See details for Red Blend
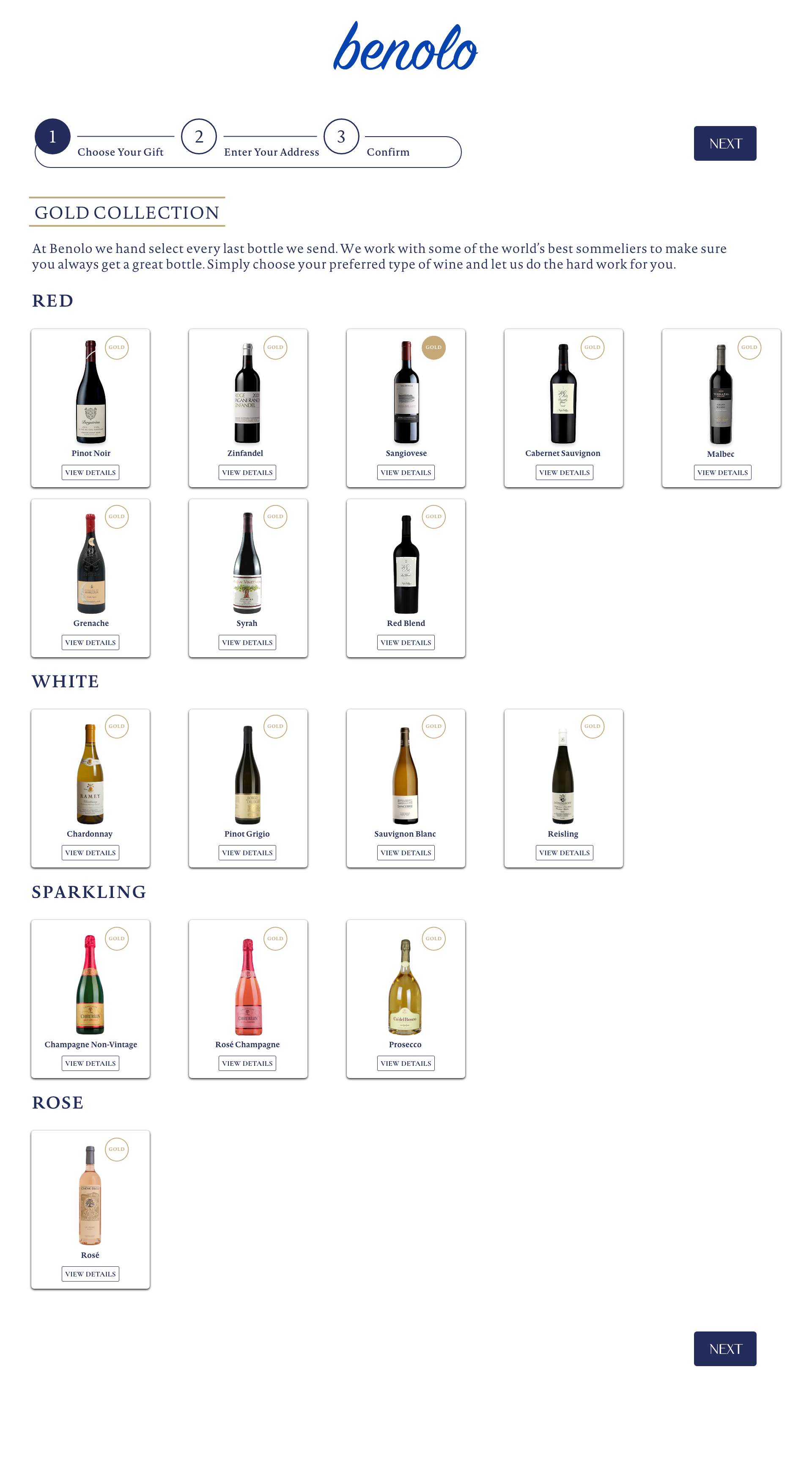812x1463 pixels. (x=406, y=642)
